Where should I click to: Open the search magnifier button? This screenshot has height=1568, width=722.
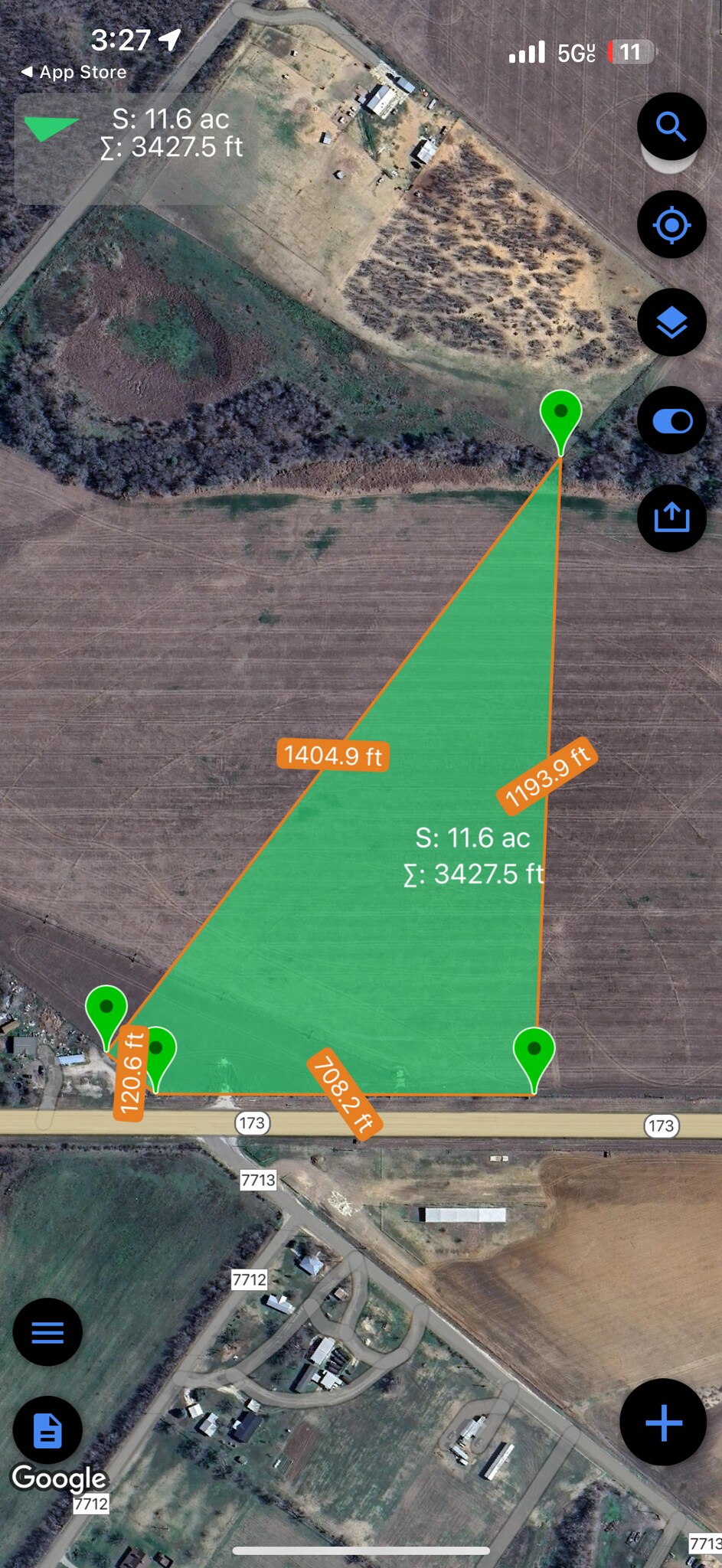coord(671,127)
